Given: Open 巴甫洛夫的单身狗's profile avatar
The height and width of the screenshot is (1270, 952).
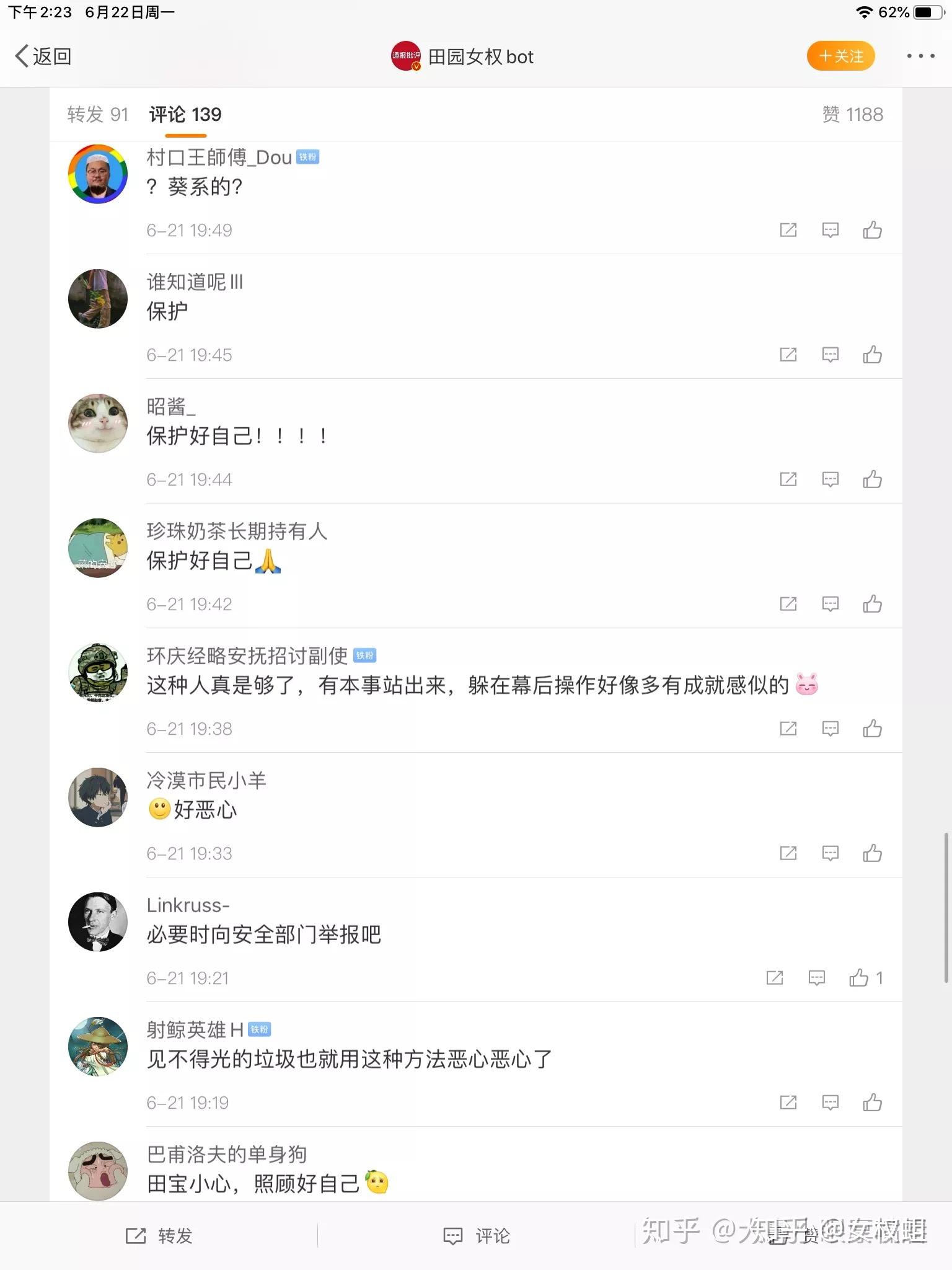Looking at the screenshot, I should pyautogui.click(x=98, y=1171).
